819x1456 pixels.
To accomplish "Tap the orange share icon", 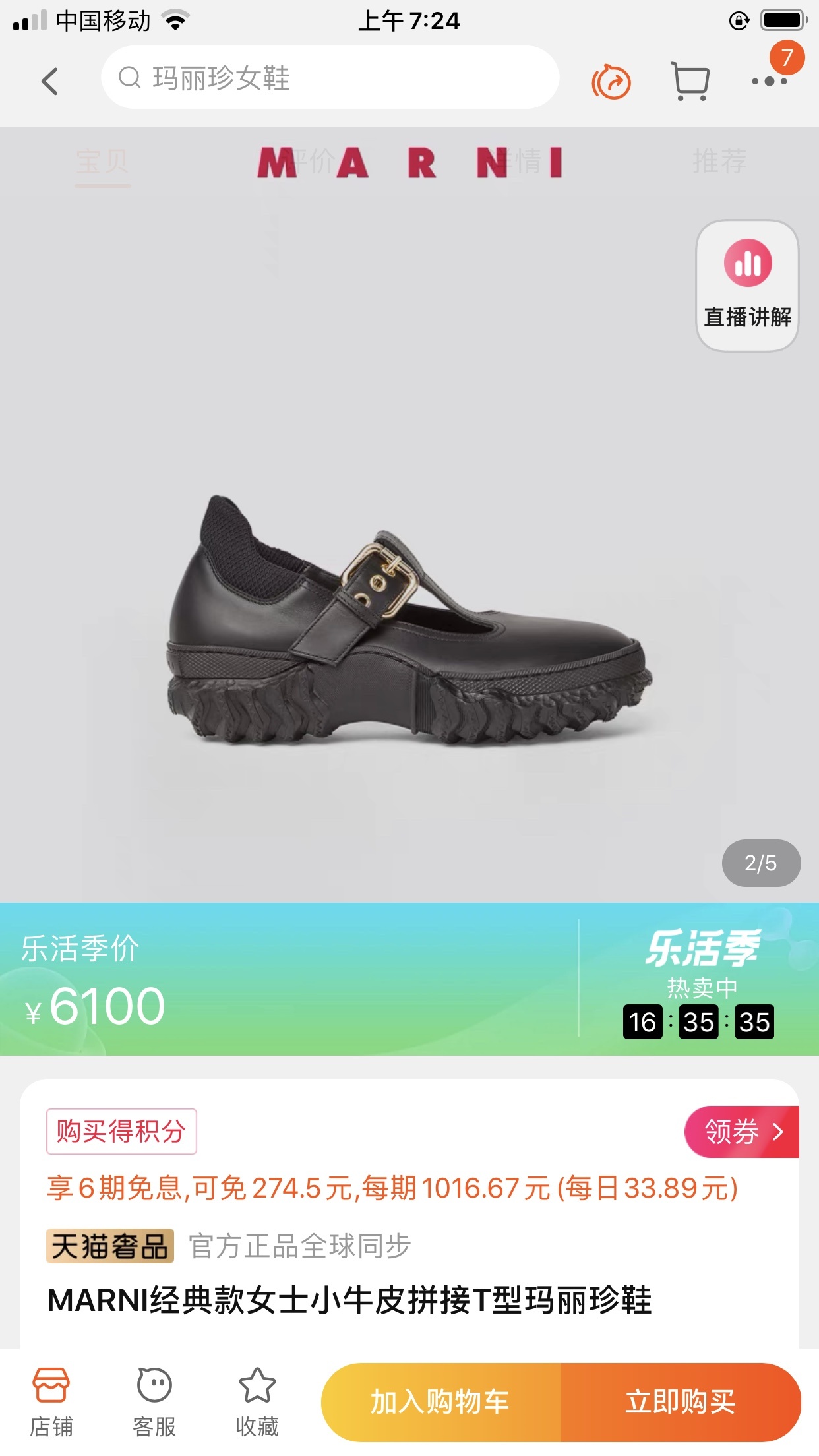I will coord(611,82).
